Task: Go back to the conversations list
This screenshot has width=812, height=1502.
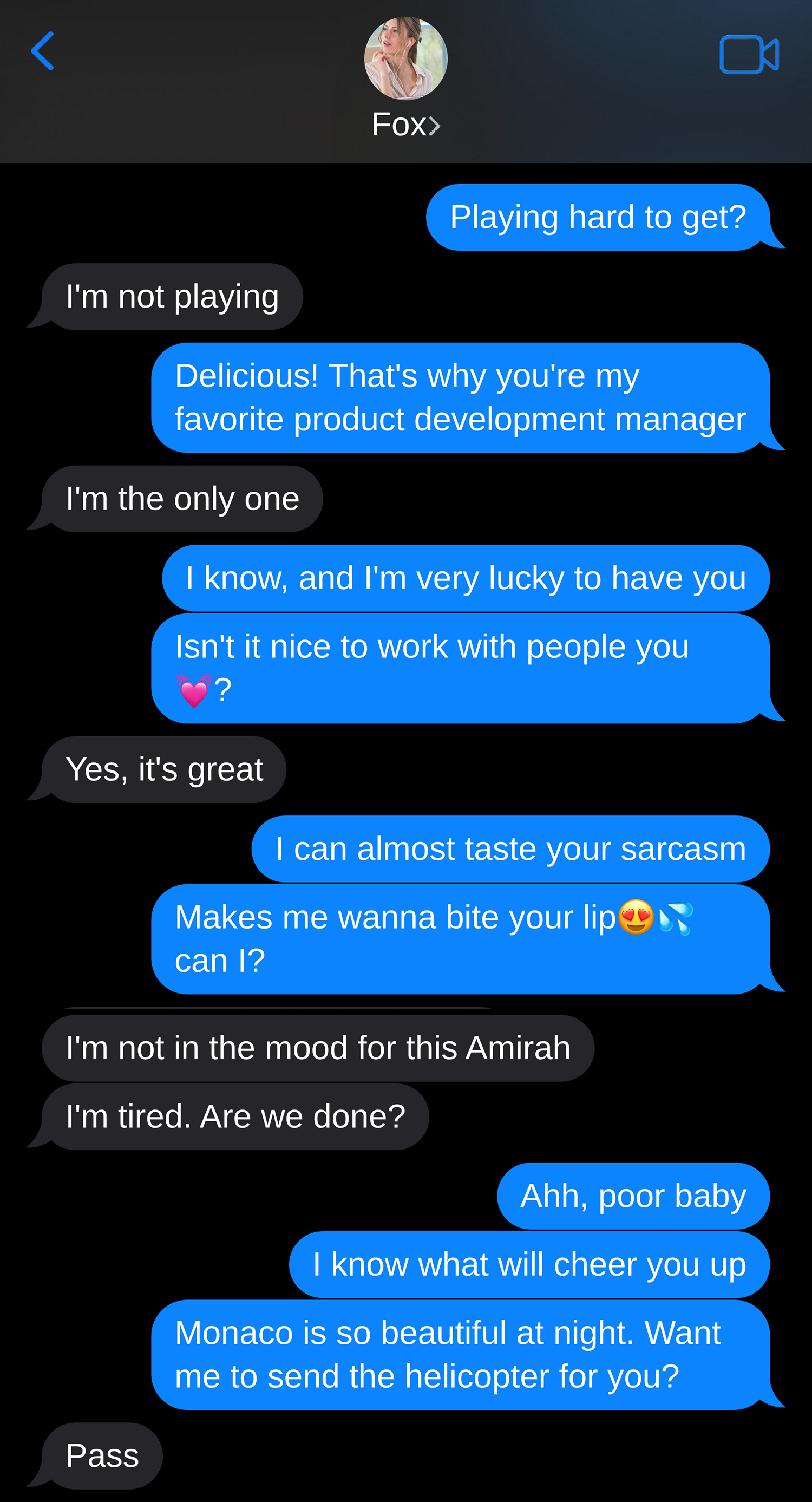Action: pyautogui.click(x=42, y=51)
